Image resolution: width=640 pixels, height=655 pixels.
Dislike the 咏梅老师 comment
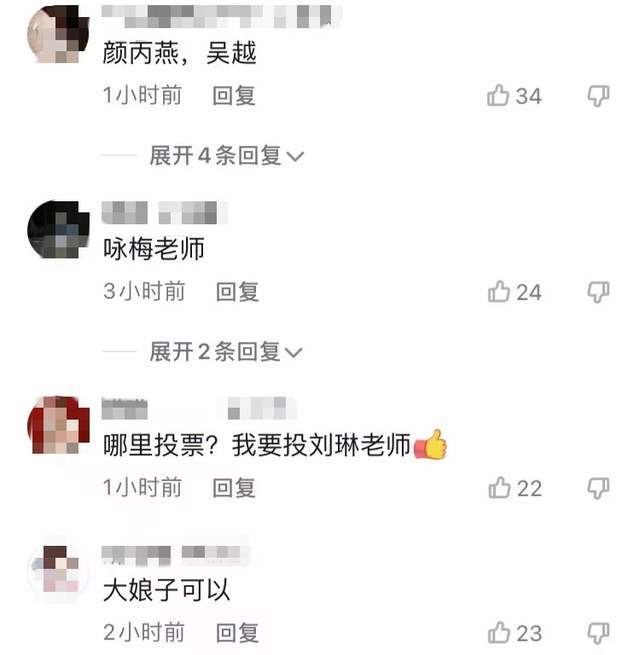[598, 292]
